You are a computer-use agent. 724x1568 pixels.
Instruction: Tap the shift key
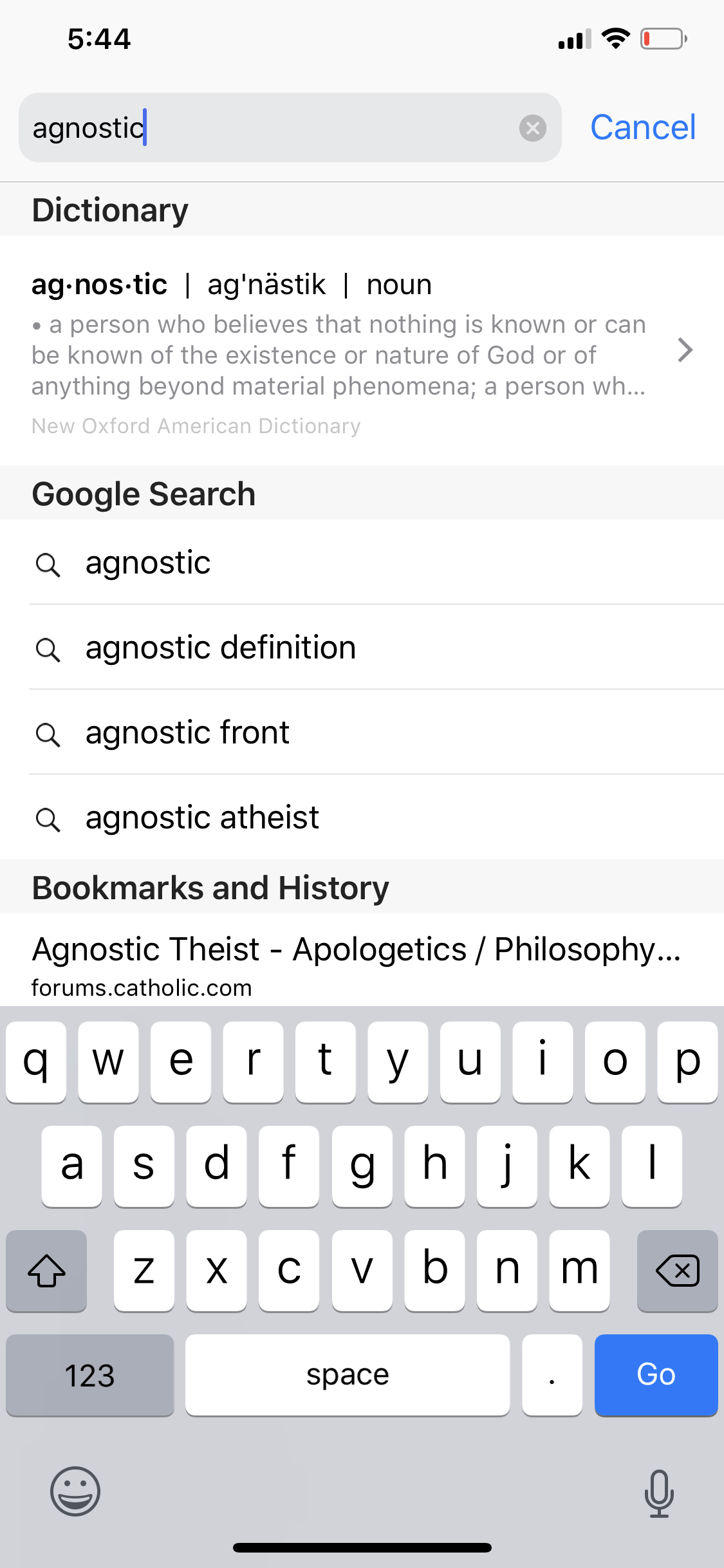[x=46, y=1271]
